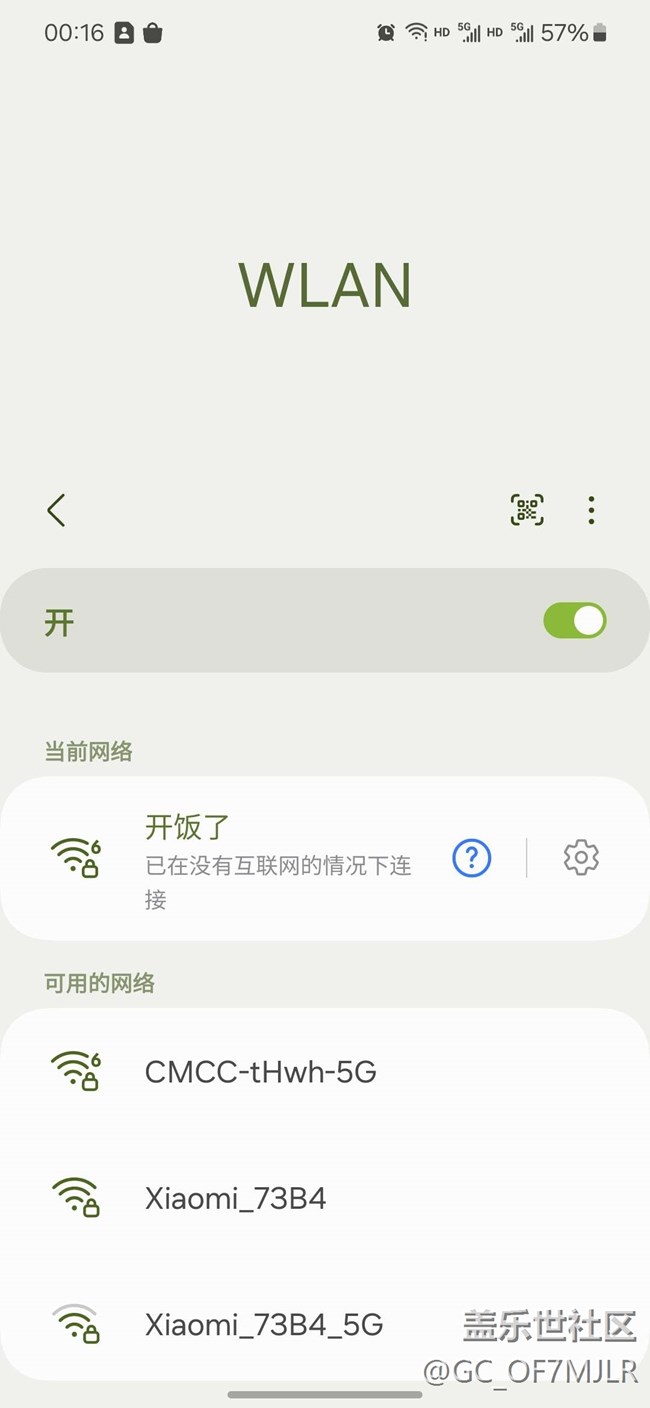Open settings gear for 开饭了 network

tap(581, 857)
